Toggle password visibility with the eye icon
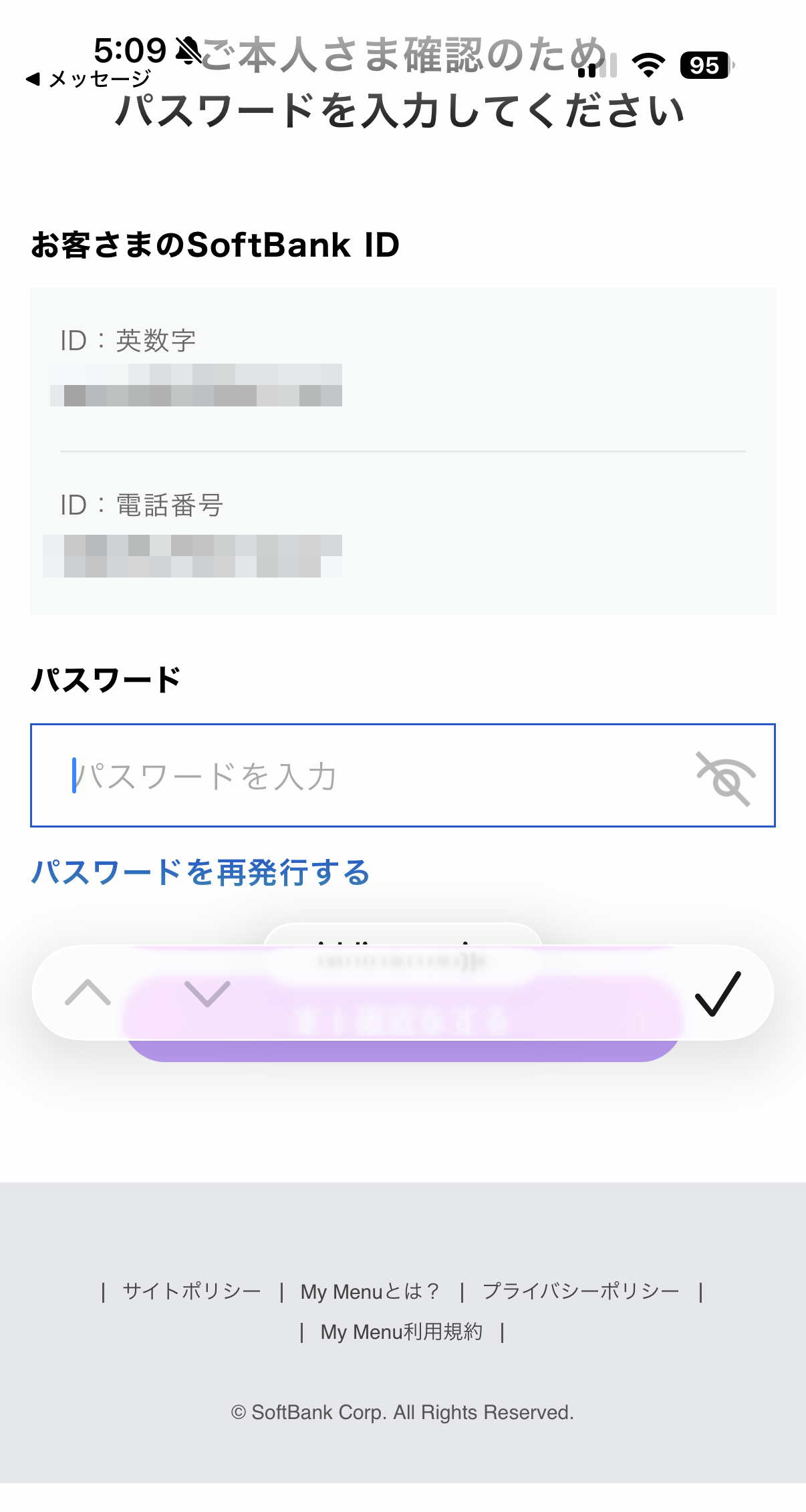 (x=725, y=778)
